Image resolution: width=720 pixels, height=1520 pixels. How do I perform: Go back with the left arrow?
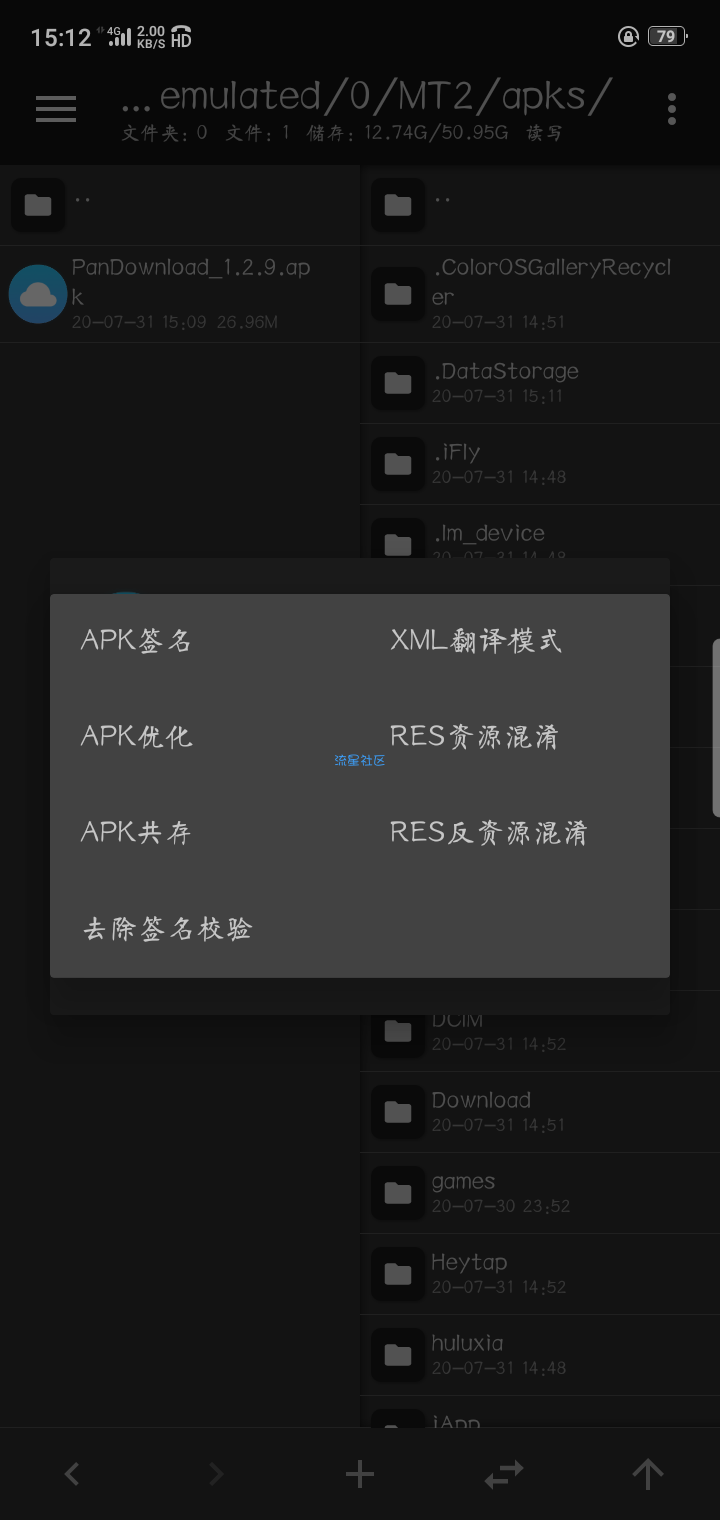[x=72, y=1473]
